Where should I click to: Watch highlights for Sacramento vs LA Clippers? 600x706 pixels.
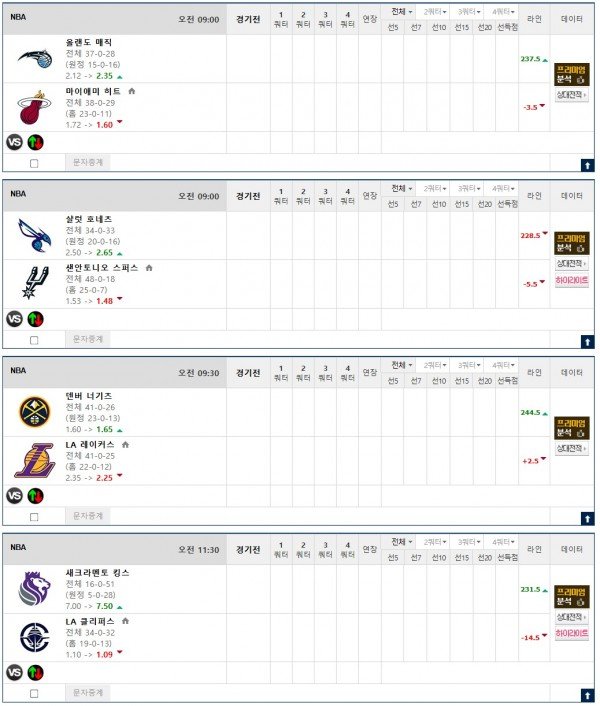571,633
